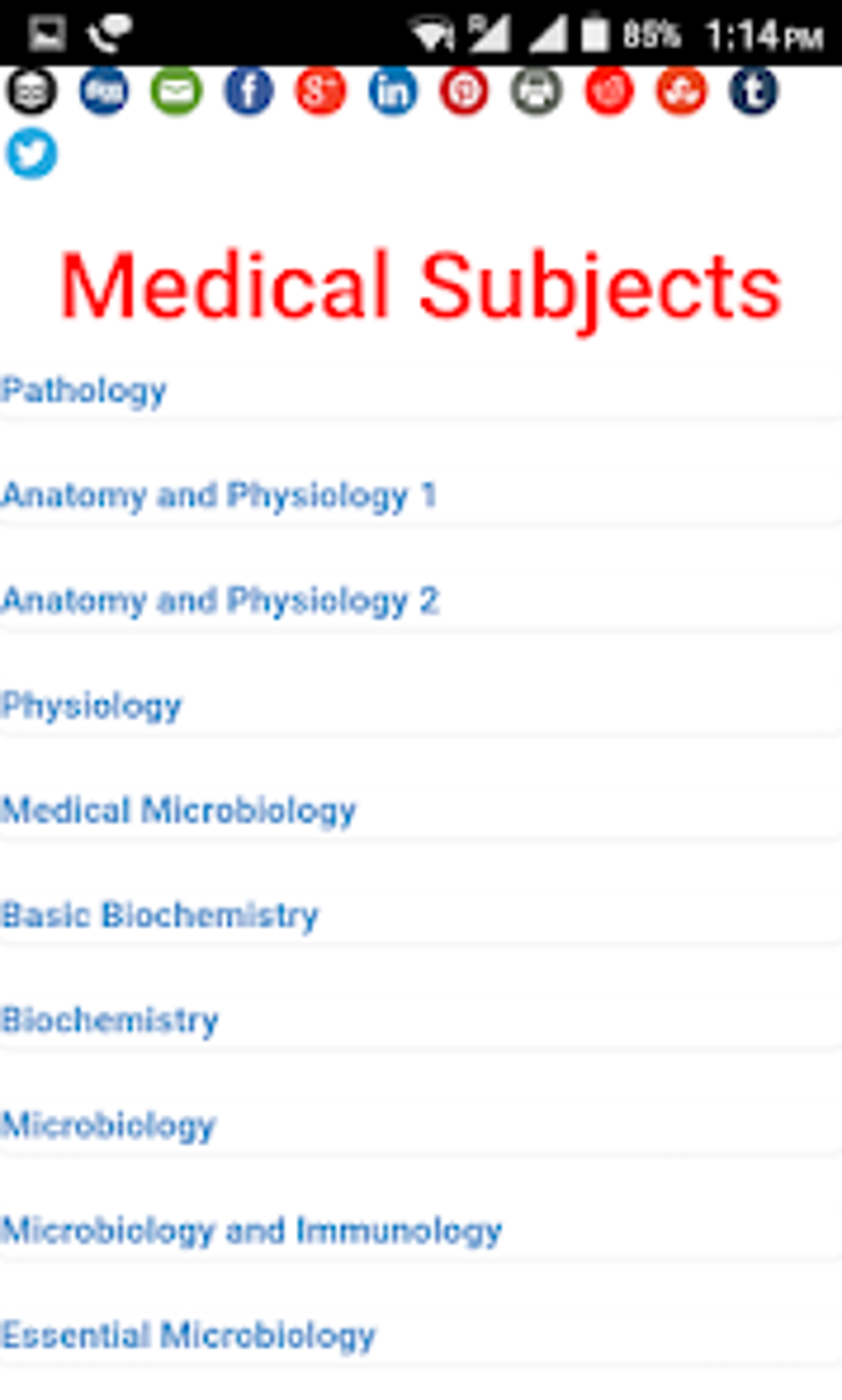Screen dimensions: 842x1400
Task: Select the standalone Microbiology link
Action: tap(108, 1125)
